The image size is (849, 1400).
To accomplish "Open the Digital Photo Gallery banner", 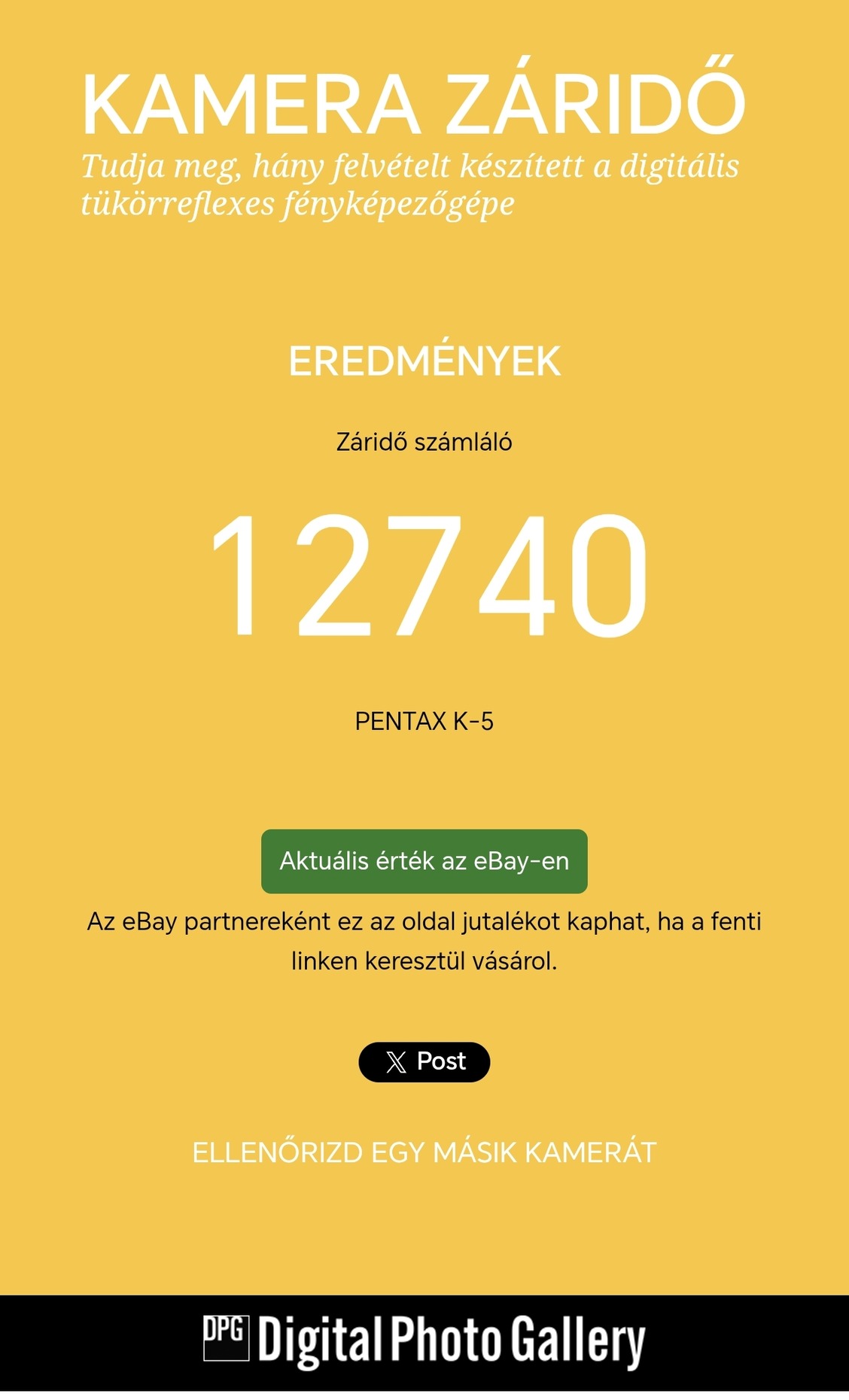I will pos(424,1341).
